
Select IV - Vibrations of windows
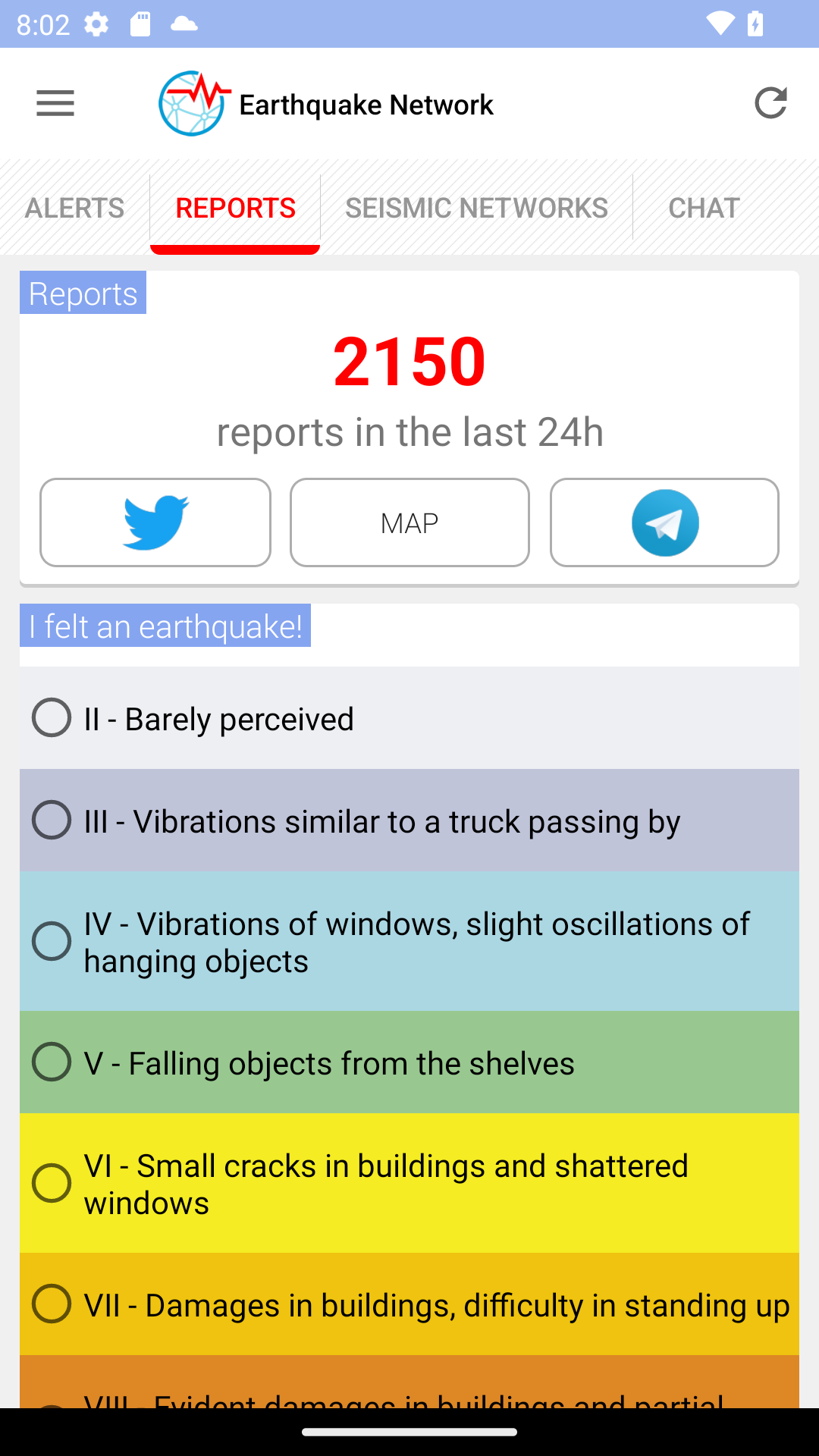coord(409,941)
